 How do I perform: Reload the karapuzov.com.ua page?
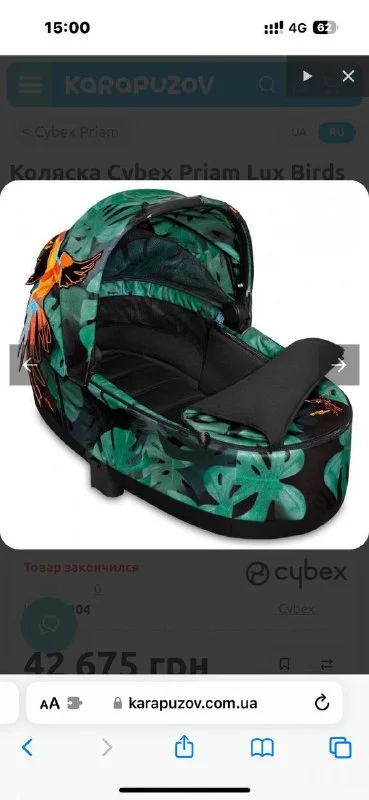click(x=322, y=704)
